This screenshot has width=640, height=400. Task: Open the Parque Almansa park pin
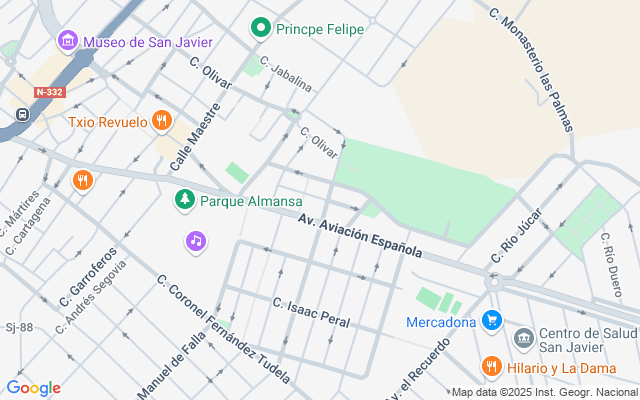click(184, 201)
